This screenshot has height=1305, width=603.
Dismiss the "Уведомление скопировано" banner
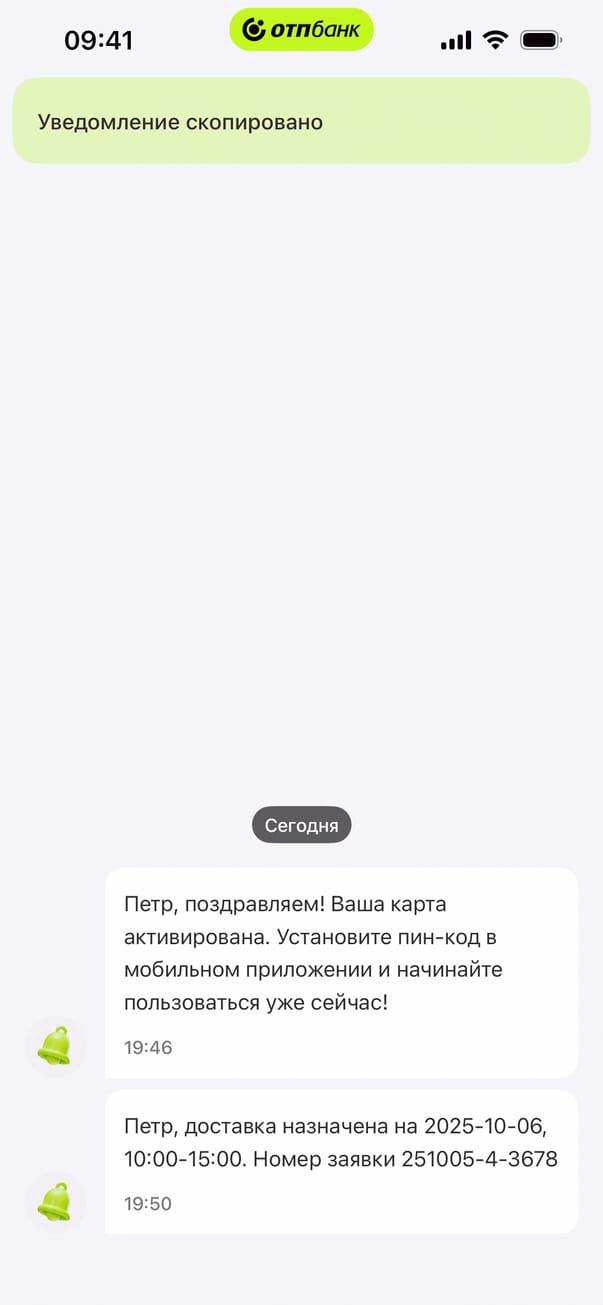tap(300, 122)
